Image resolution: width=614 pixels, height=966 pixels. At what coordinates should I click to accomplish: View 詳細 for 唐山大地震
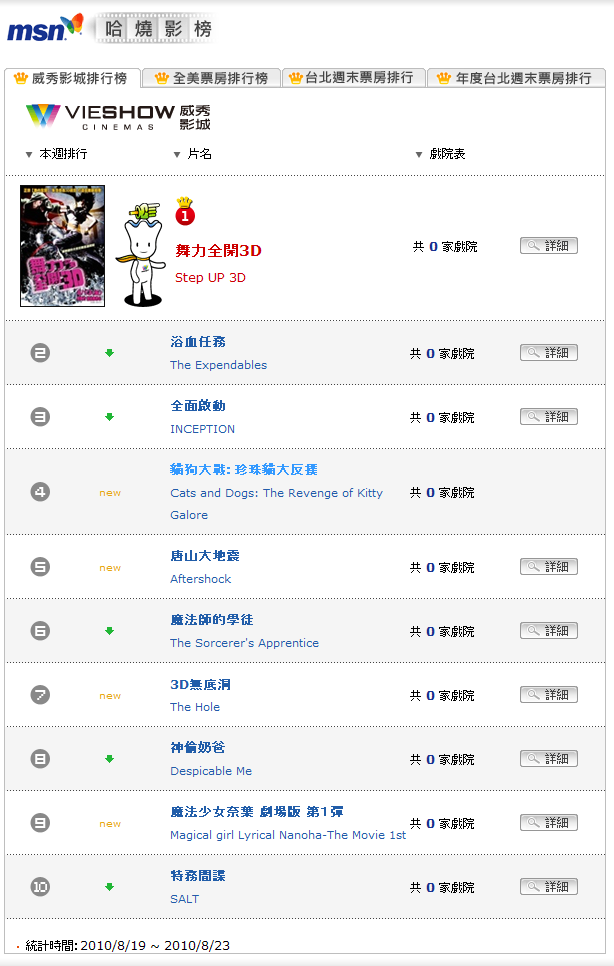click(548, 566)
